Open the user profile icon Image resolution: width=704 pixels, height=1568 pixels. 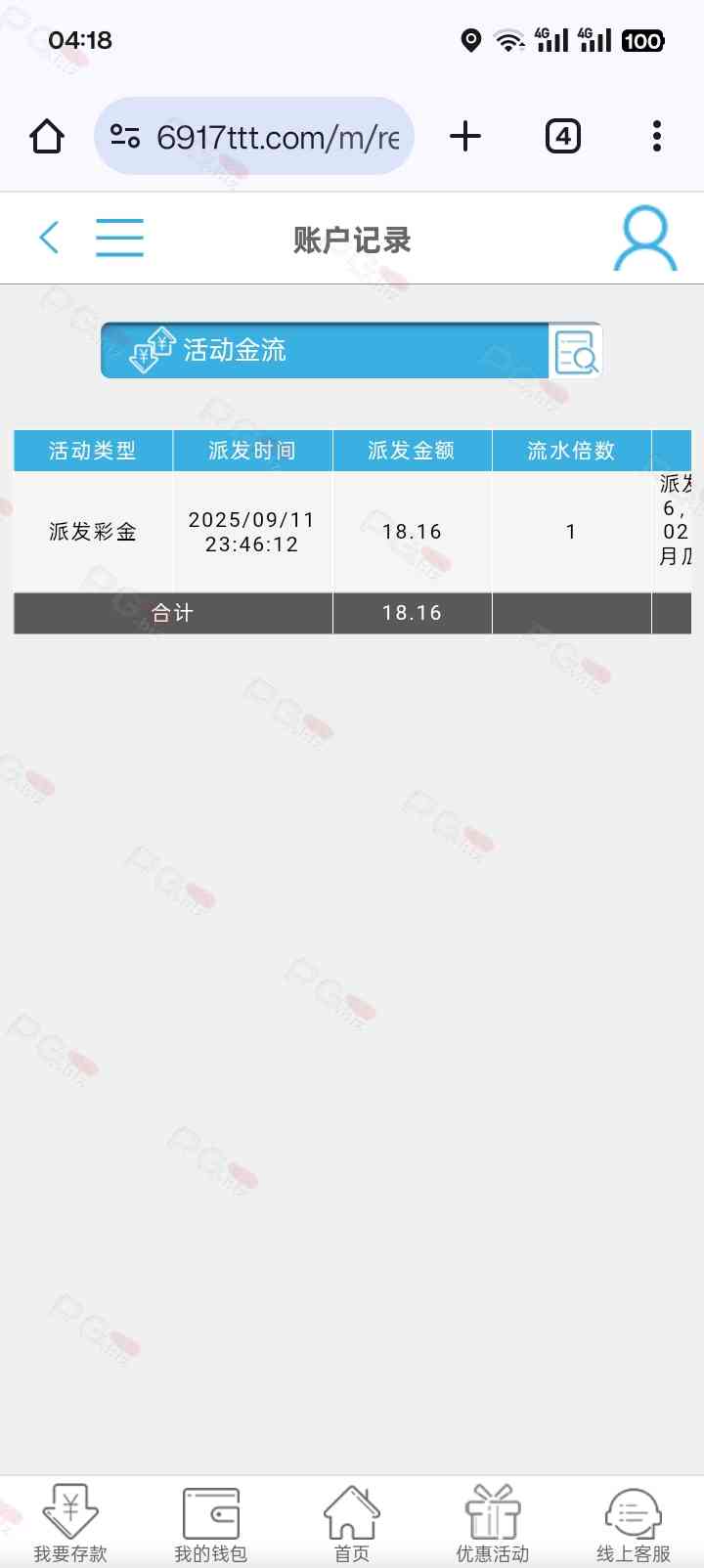644,238
